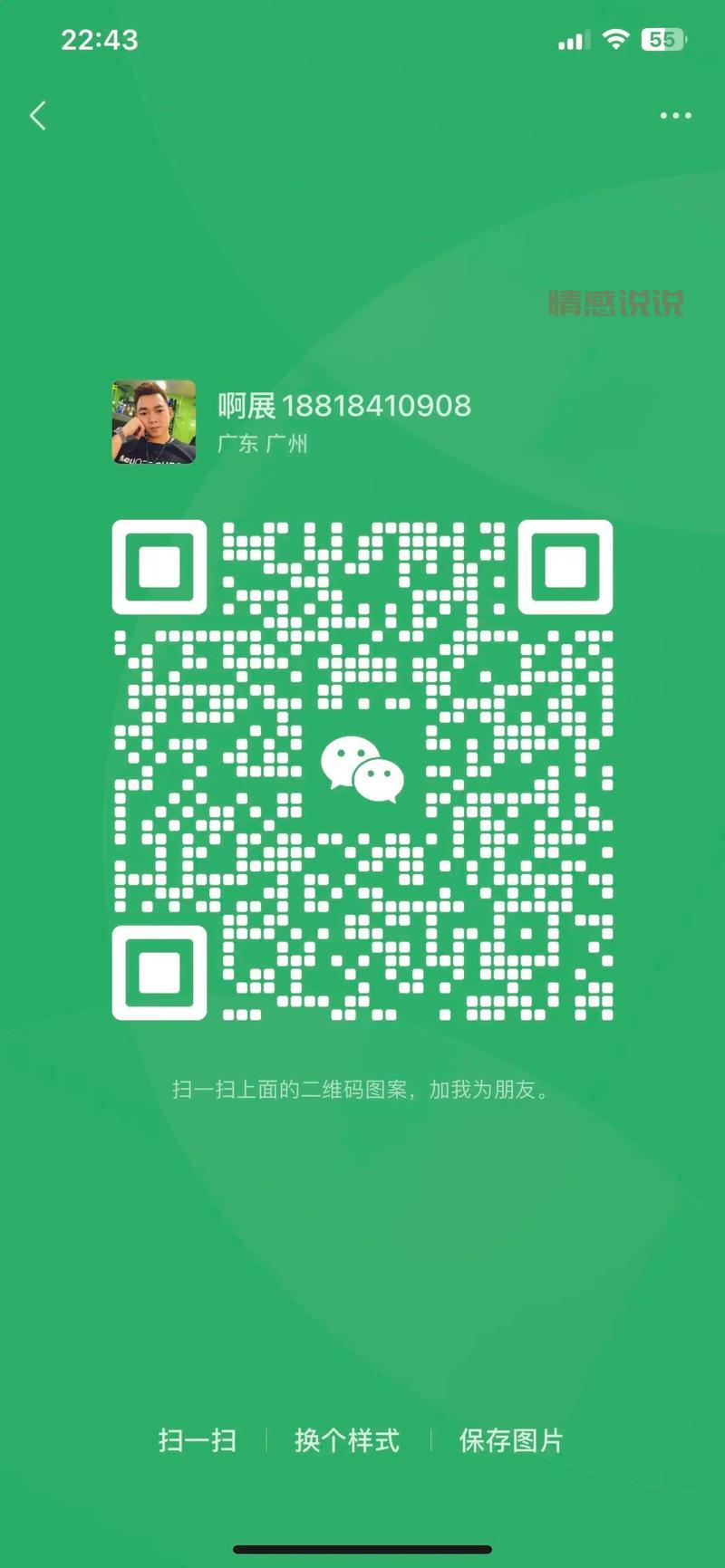
Task: Open the profile avatar photo
Action: [154, 422]
